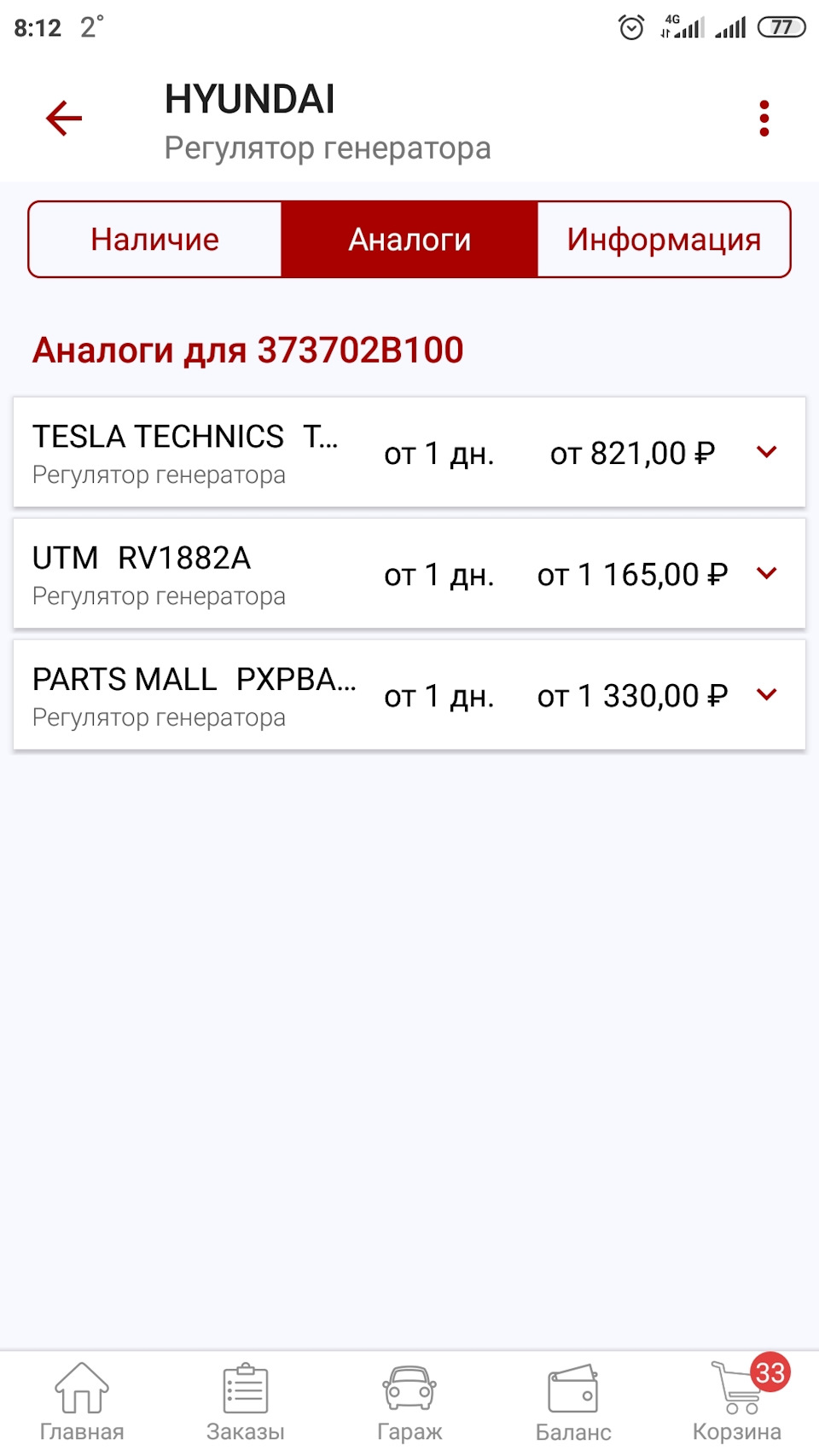Switch to the Наличие tab
The height and width of the screenshot is (1456, 819).
(x=155, y=240)
